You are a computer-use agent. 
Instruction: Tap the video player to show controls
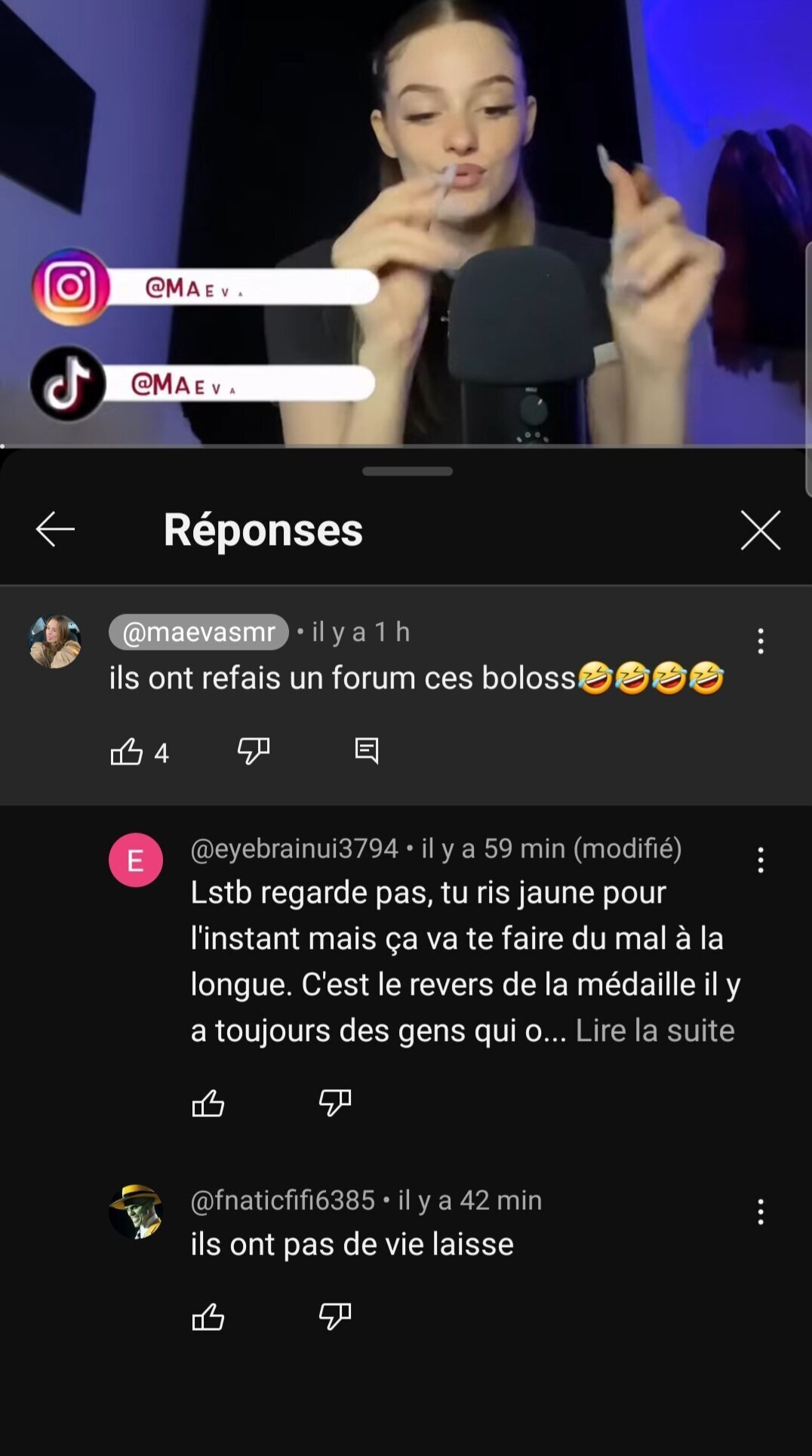click(x=406, y=223)
